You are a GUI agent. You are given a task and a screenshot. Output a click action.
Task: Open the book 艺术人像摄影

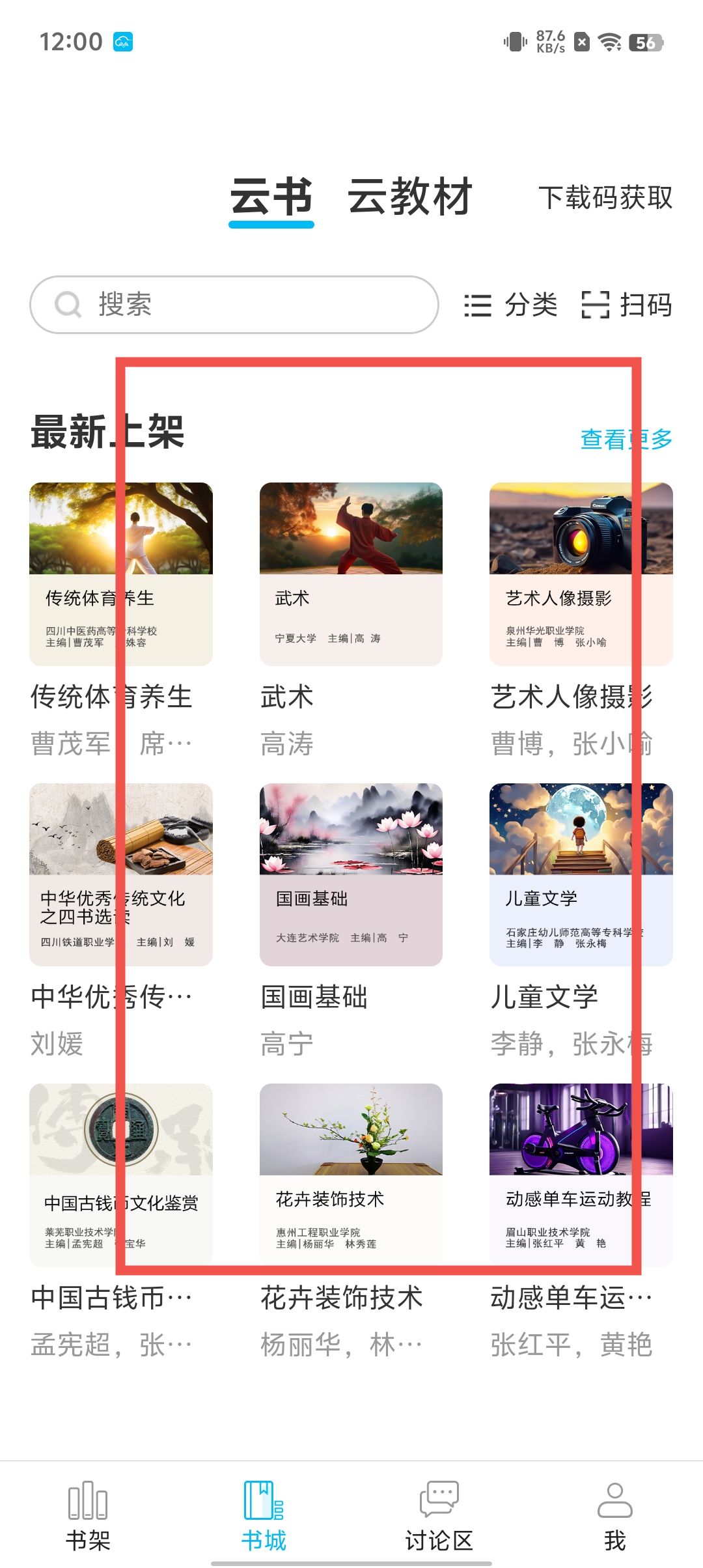click(x=581, y=574)
